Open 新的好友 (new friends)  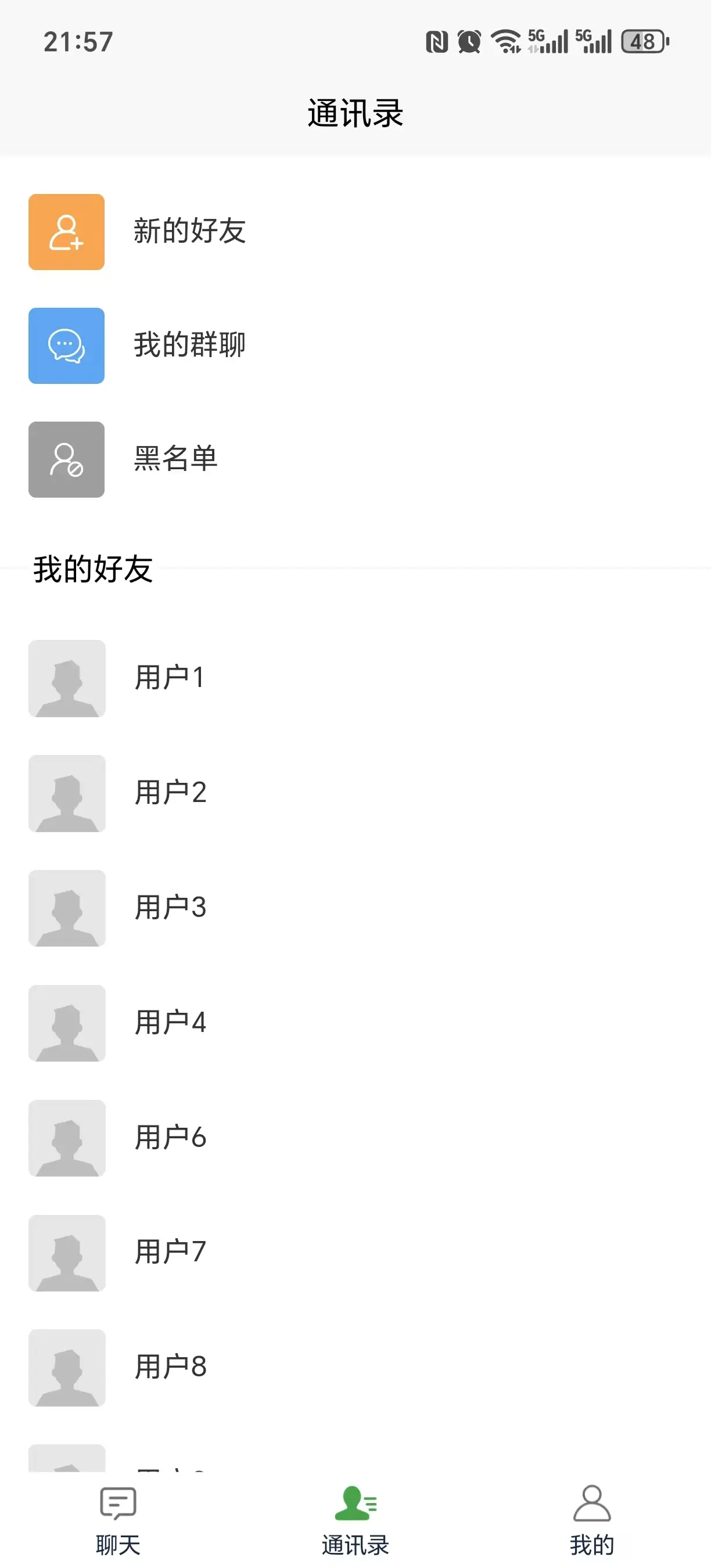[x=189, y=232]
